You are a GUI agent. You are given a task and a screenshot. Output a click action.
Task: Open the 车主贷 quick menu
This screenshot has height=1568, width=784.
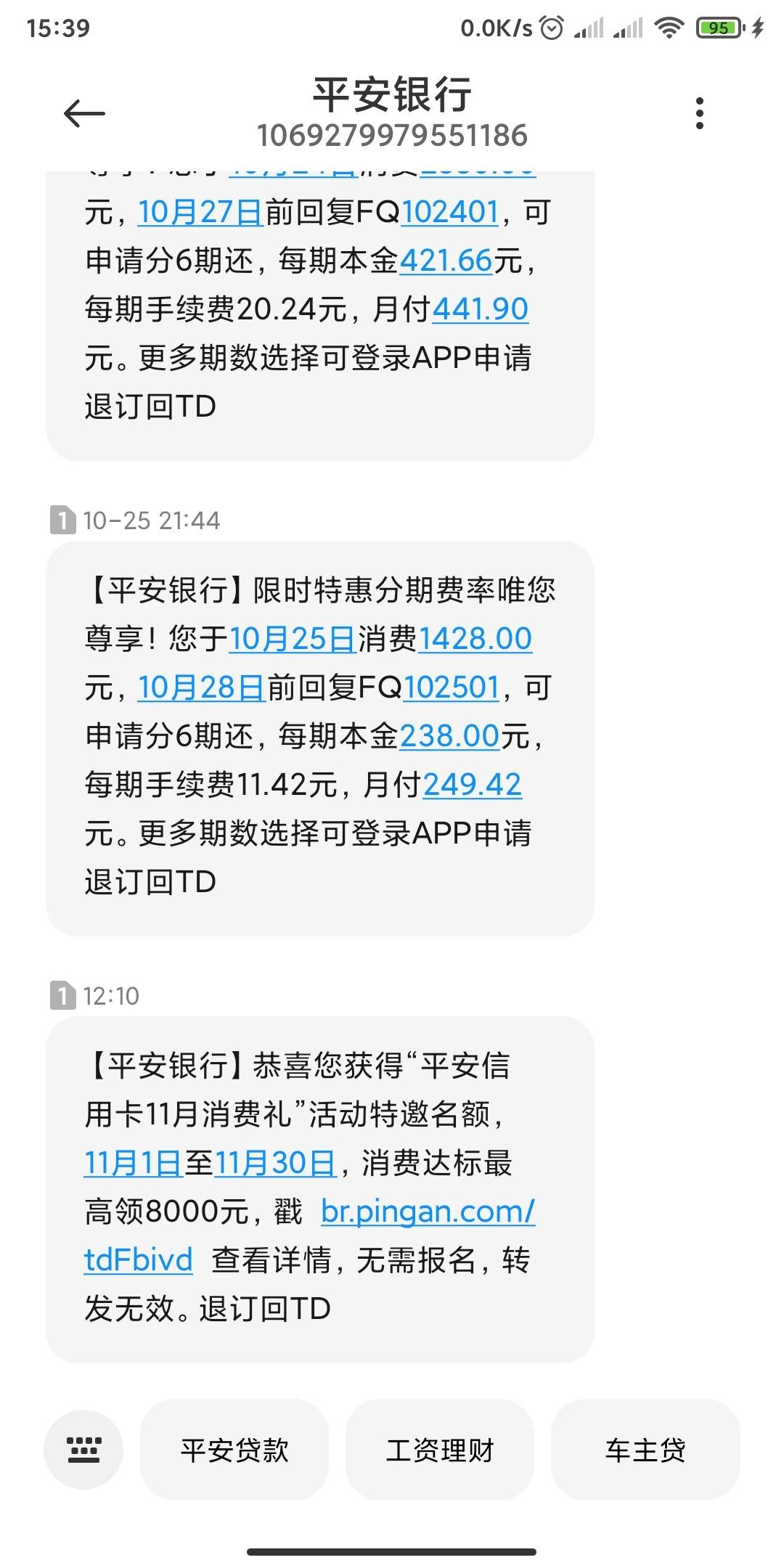645,1450
